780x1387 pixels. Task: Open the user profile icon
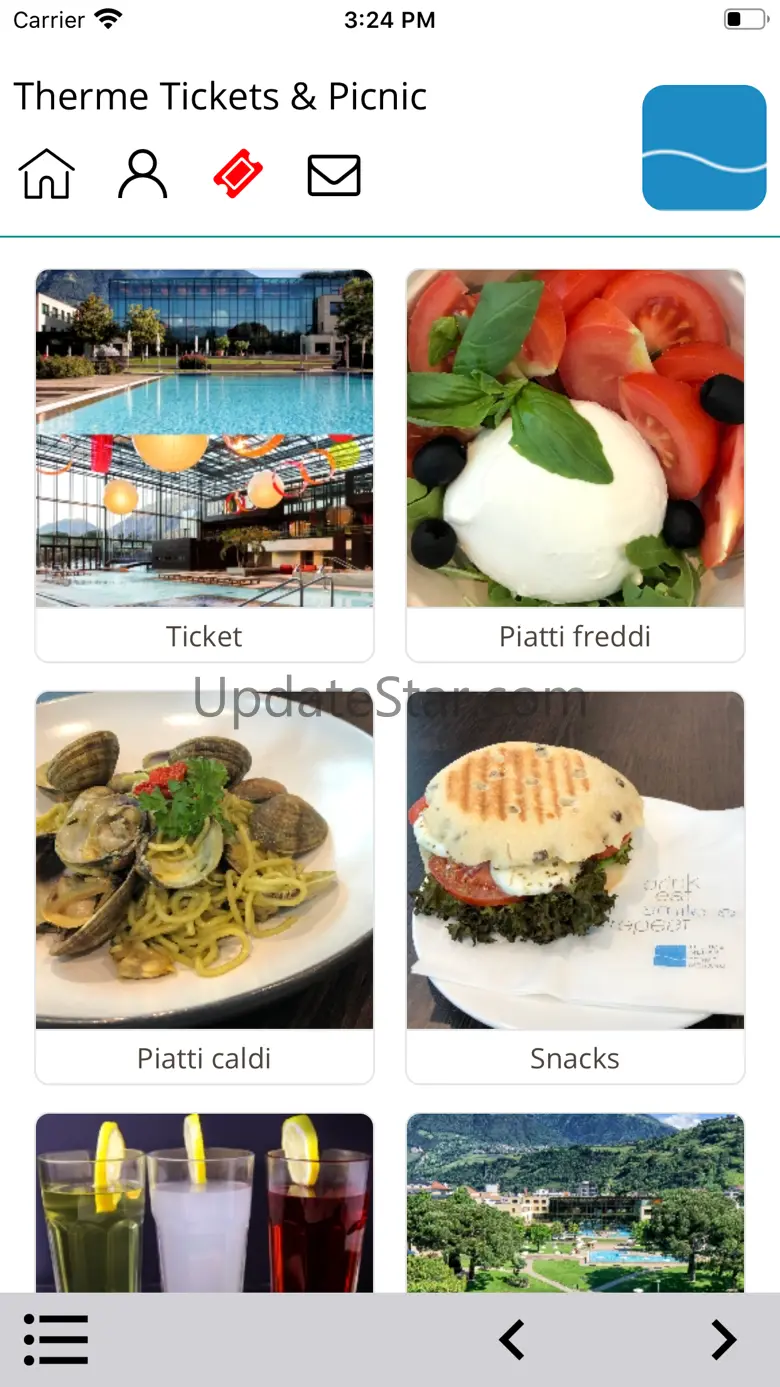coord(143,175)
